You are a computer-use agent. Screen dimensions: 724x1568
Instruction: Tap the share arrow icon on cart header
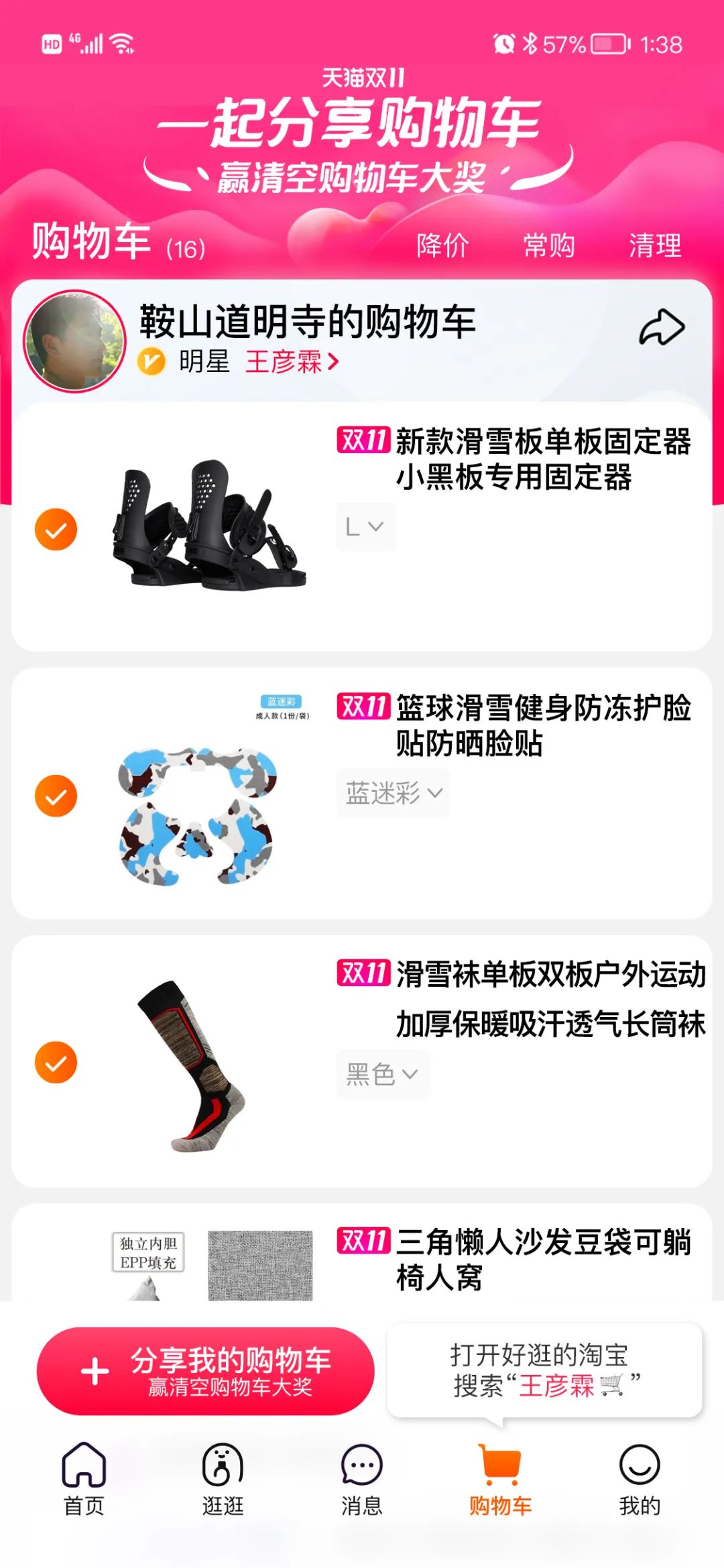(x=662, y=328)
